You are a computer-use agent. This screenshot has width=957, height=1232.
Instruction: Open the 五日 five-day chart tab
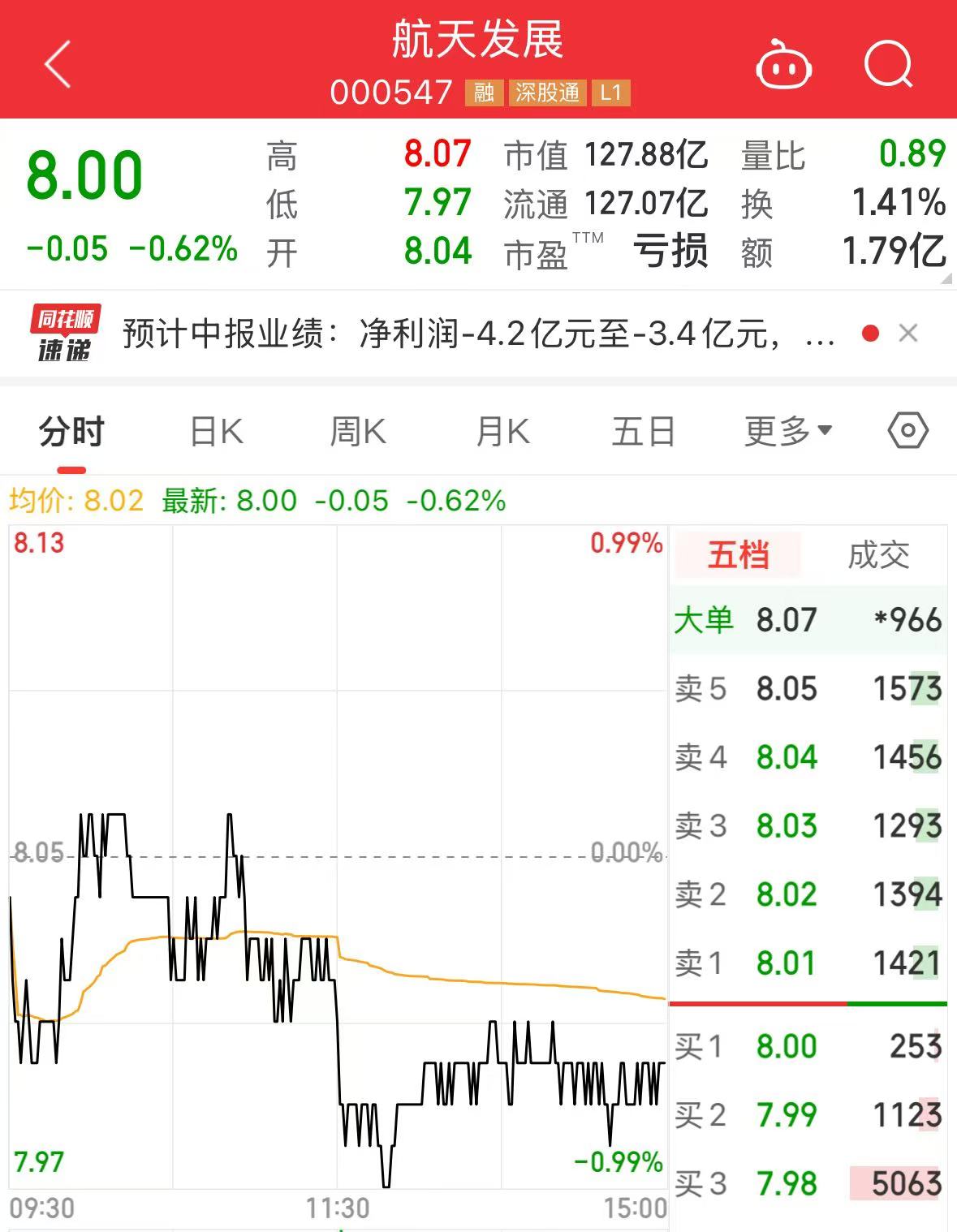(x=642, y=431)
